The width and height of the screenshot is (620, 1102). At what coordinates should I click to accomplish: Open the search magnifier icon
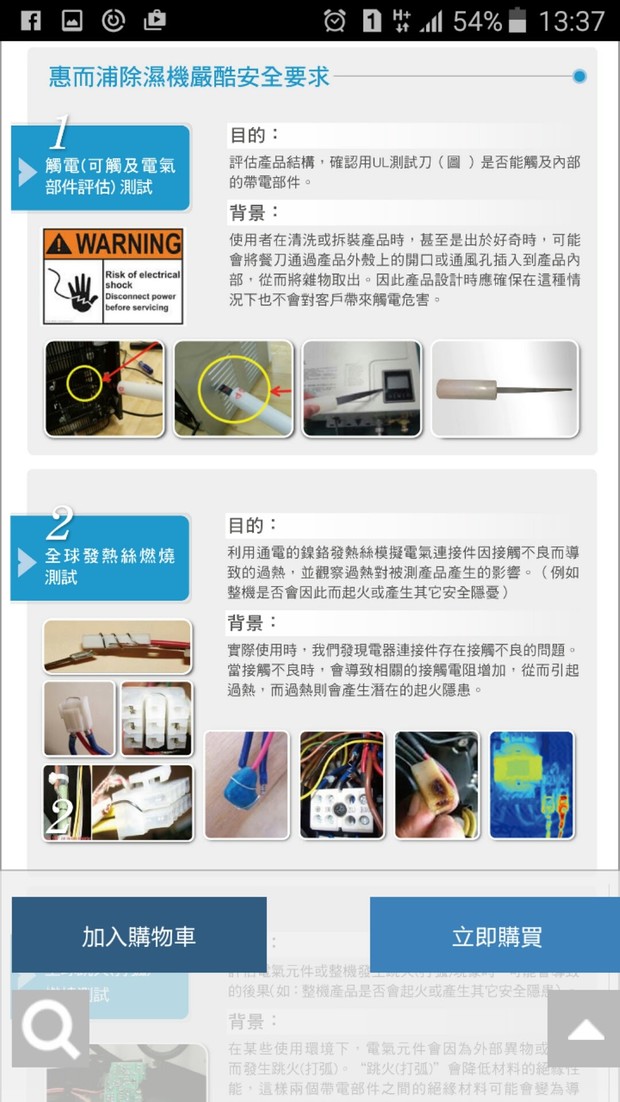tap(50, 1028)
